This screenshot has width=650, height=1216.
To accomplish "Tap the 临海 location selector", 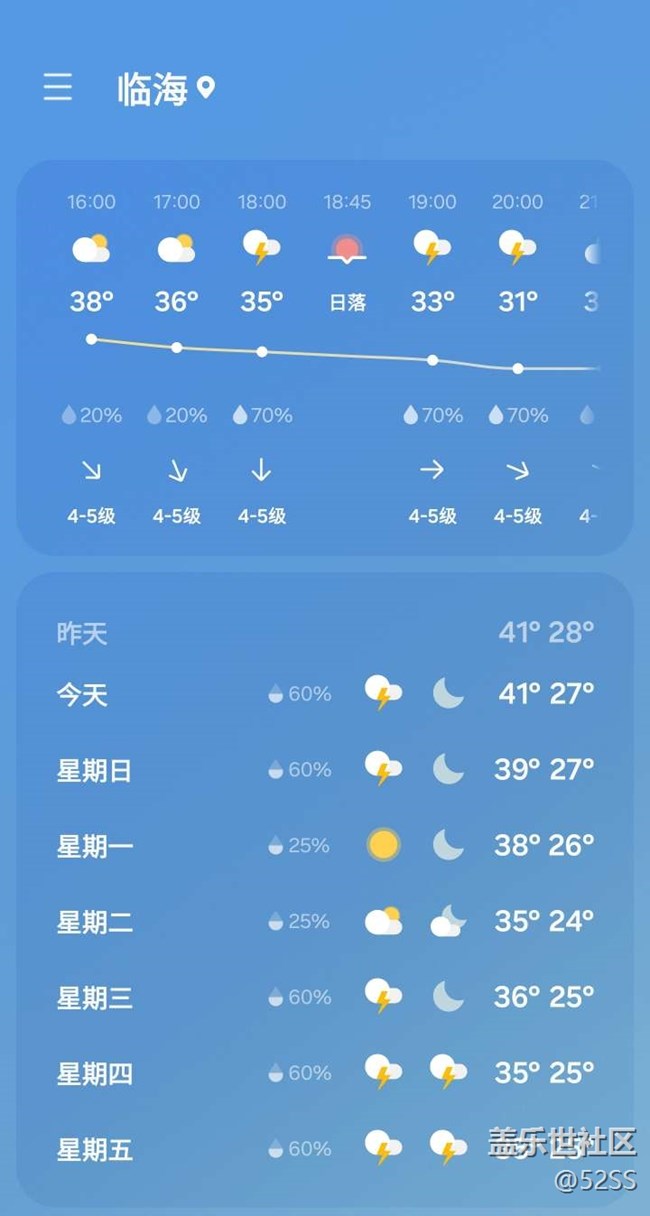I will (166, 89).
